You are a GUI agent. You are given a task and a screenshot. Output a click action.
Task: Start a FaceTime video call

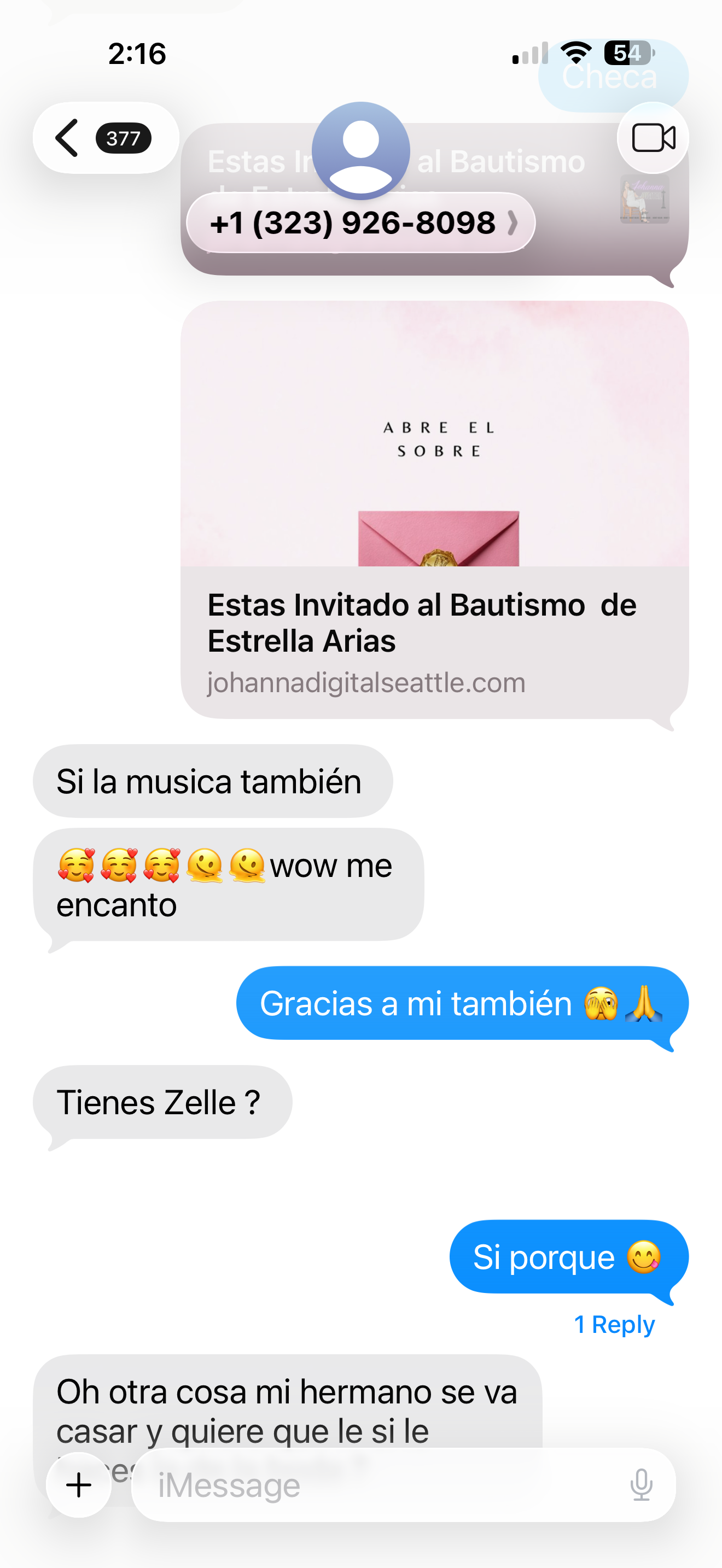(x=653, y=138)
